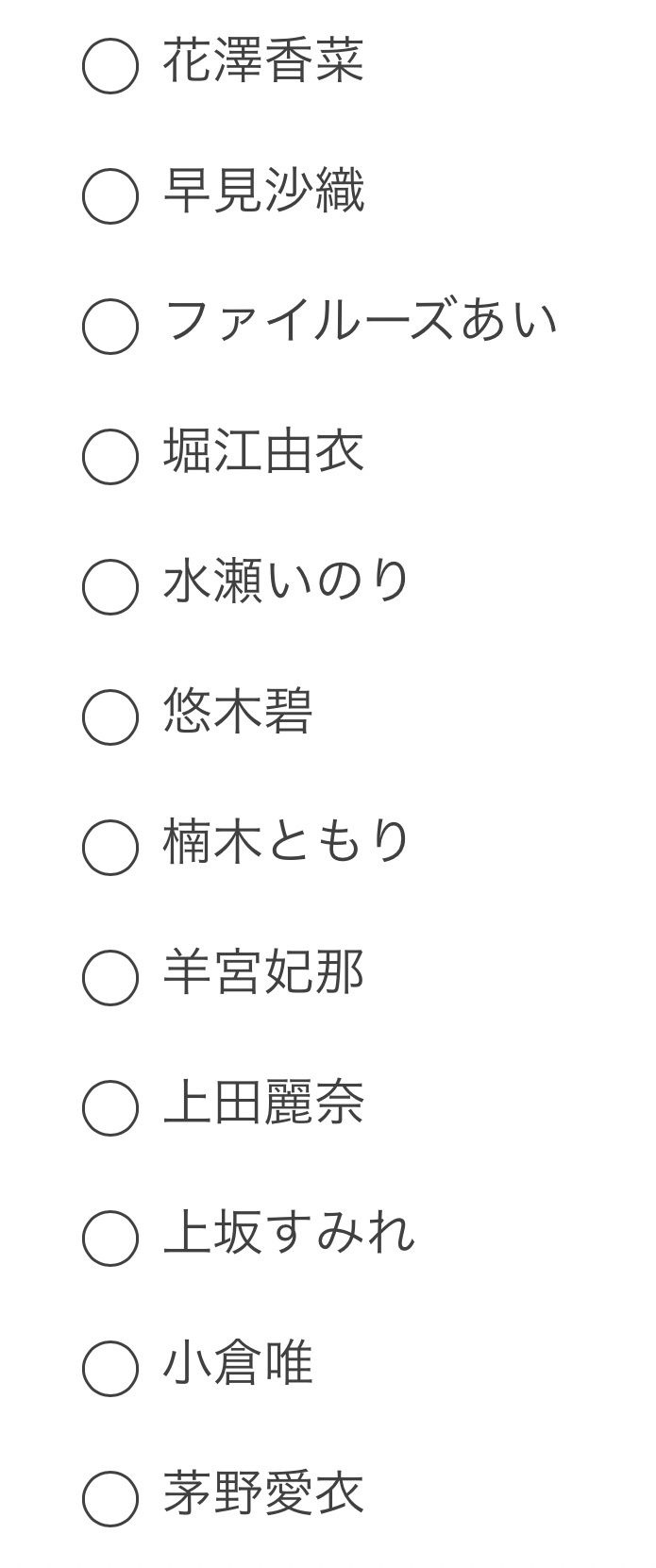Tap the 水瀬いのり radio button
The image size is (656, 1568).
pyautogui.click(x=110, y=587)
